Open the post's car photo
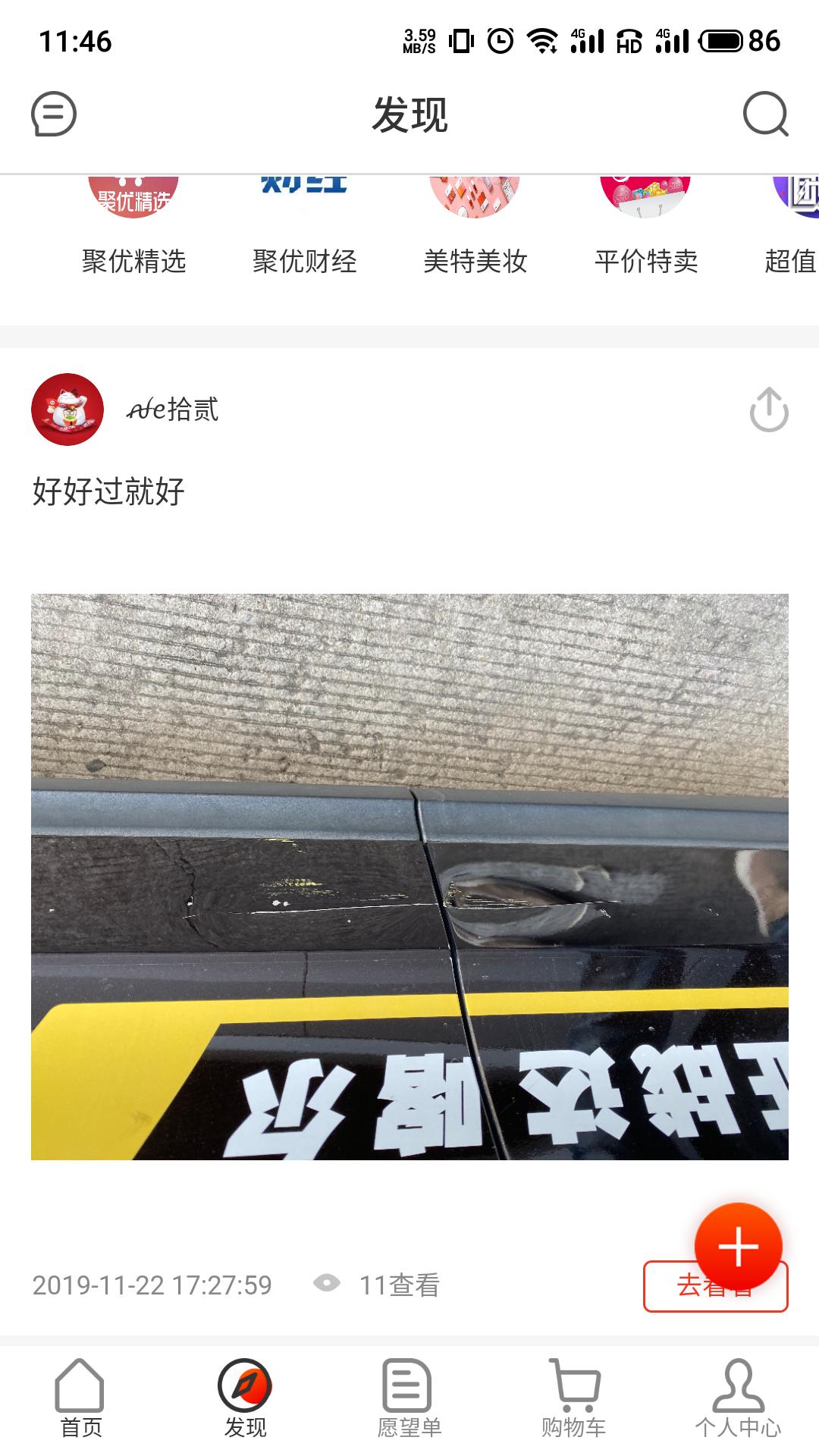Image resolution: width=819 pixels, height=1456 pixels. pyautogui.click(x=409, y=877)
